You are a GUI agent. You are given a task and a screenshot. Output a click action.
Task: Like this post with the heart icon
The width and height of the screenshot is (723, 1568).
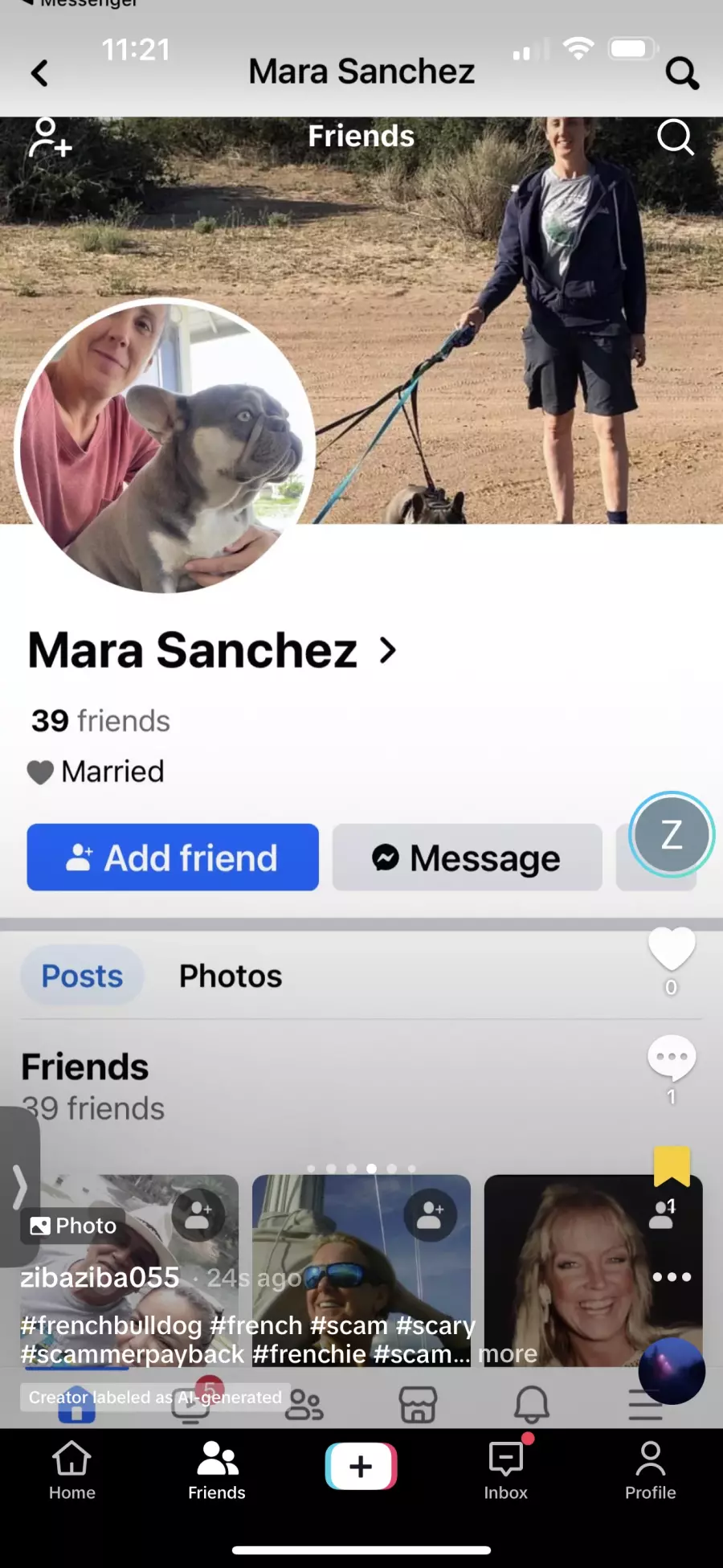(x=672, y=948)
